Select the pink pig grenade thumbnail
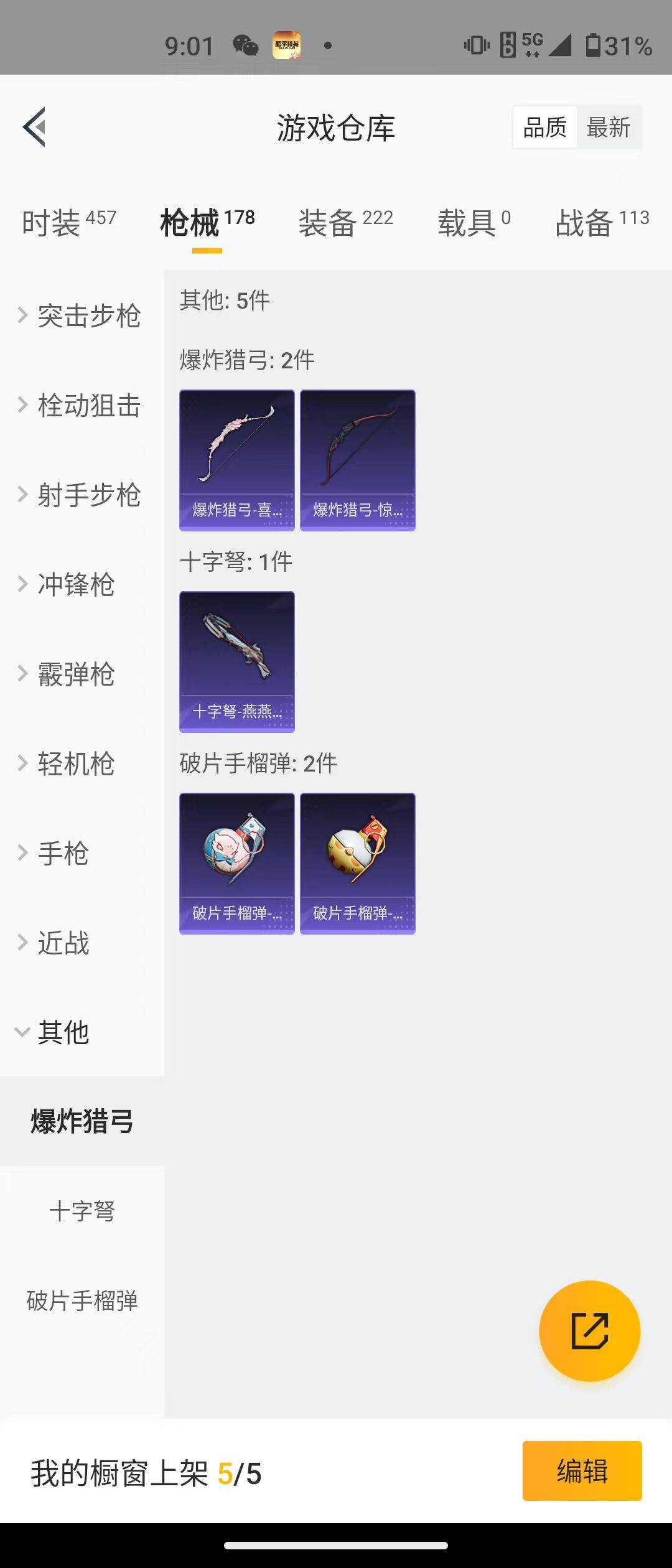Image resolution: width=672 pixels, height=1568 pixels. pos(237,862)
